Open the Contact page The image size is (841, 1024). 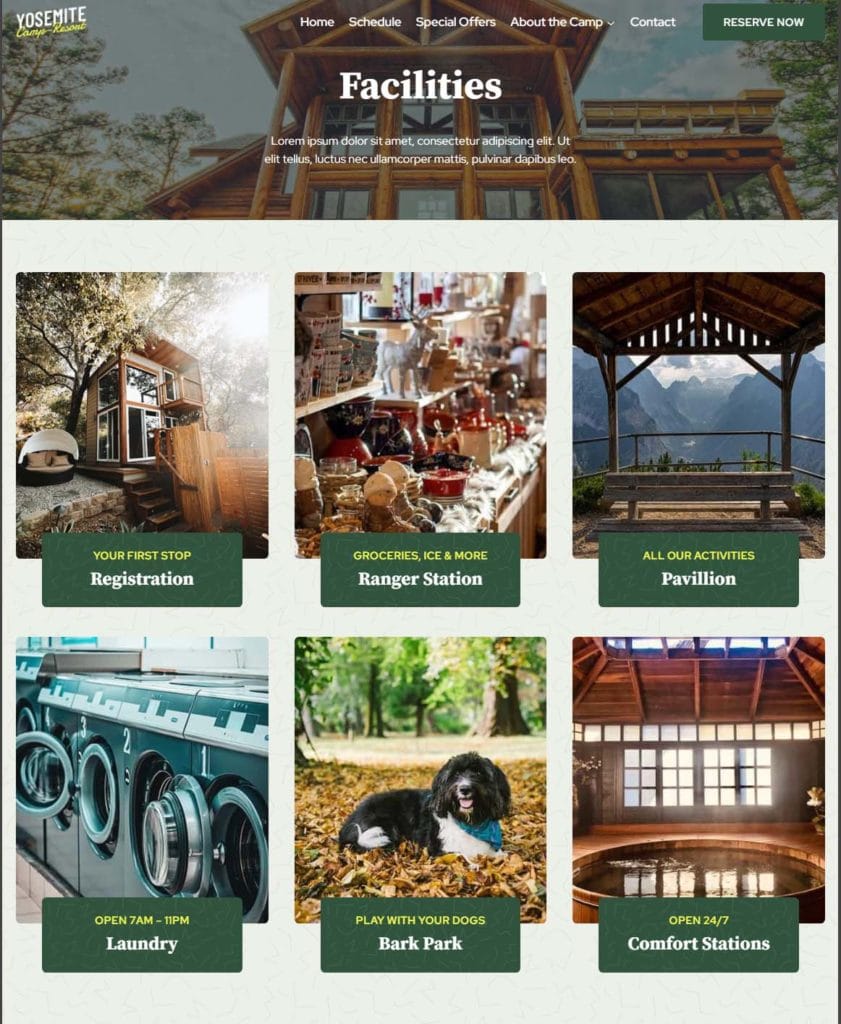click(x=652, y=22)
